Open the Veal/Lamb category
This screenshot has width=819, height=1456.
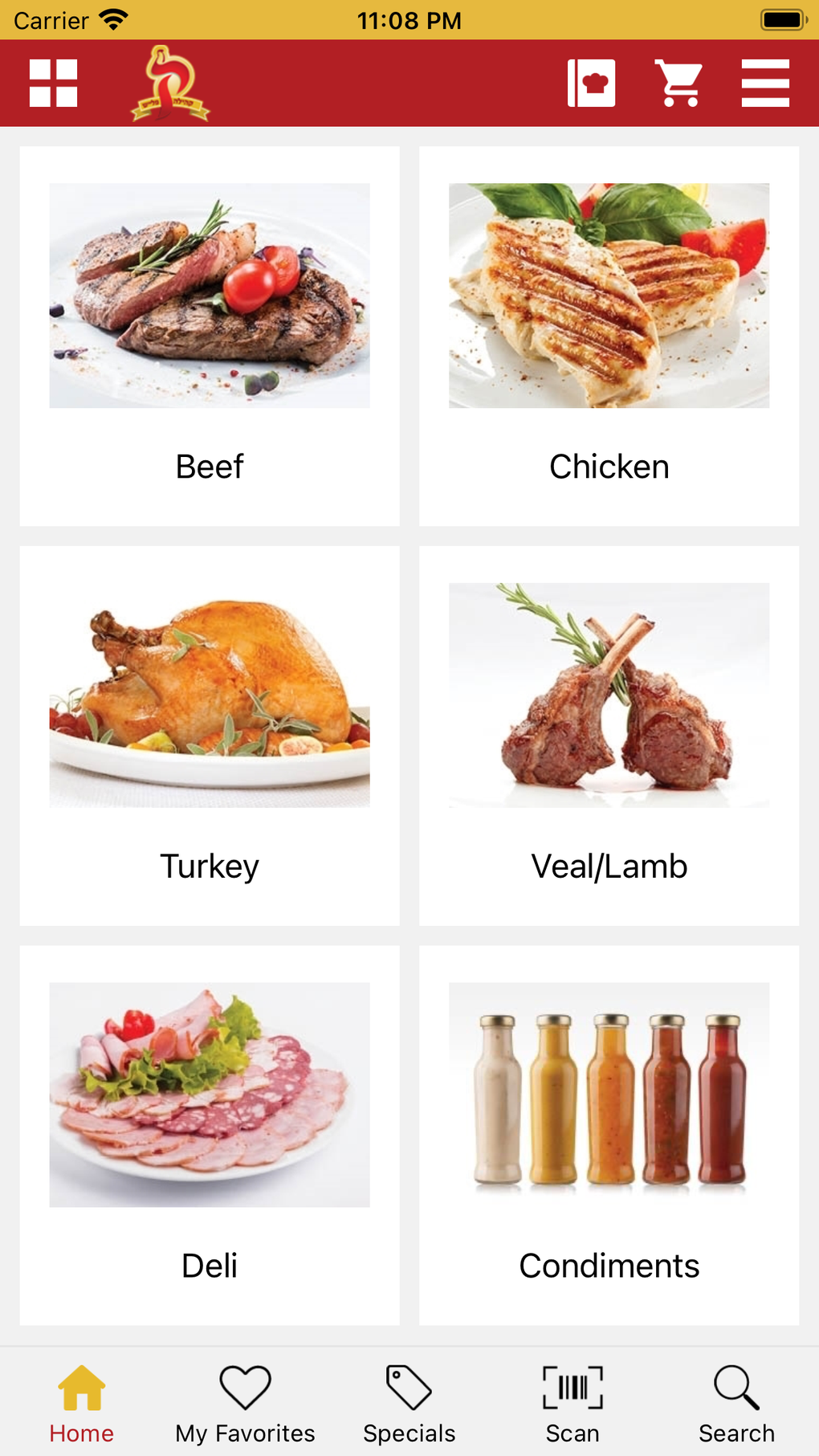coord(609,736)
